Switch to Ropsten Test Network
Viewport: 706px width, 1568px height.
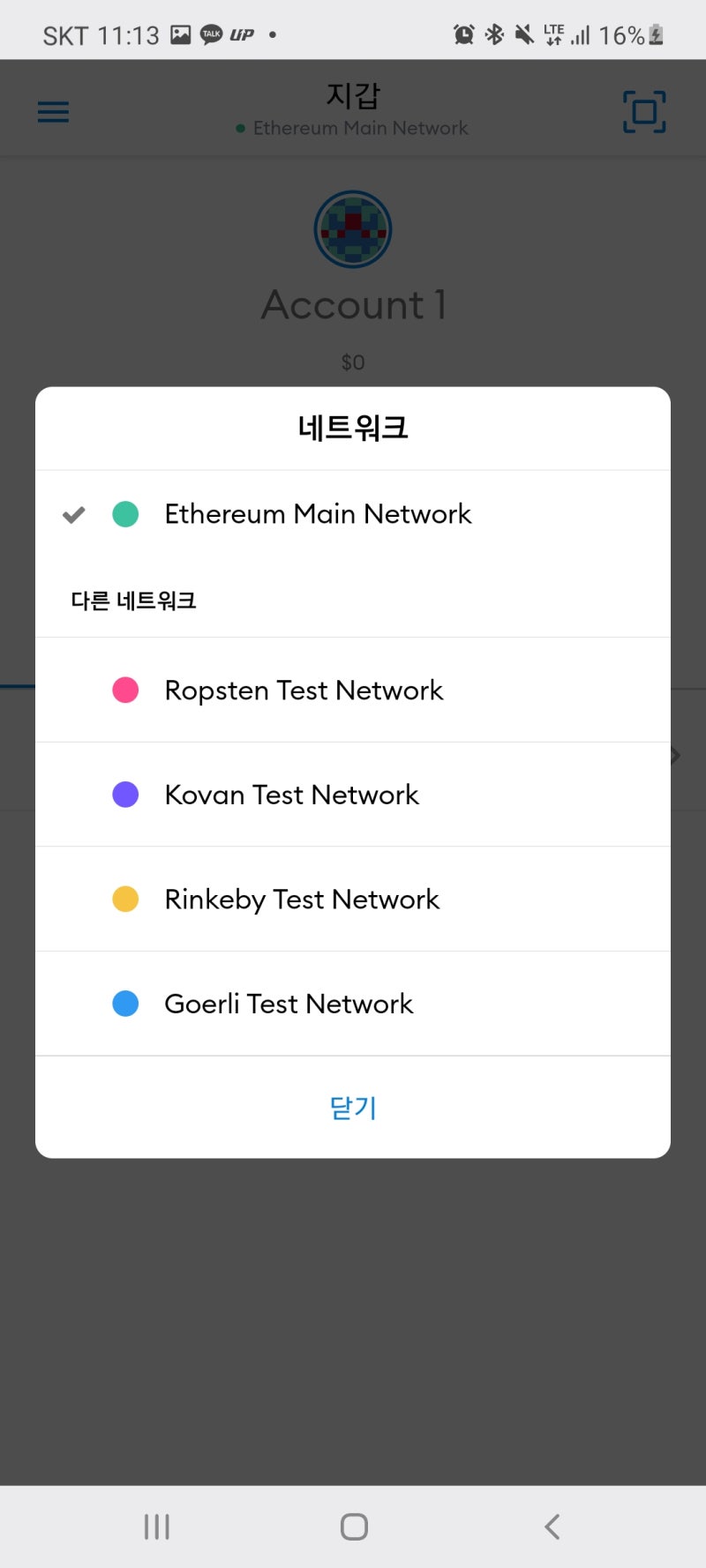coord(353,690)
